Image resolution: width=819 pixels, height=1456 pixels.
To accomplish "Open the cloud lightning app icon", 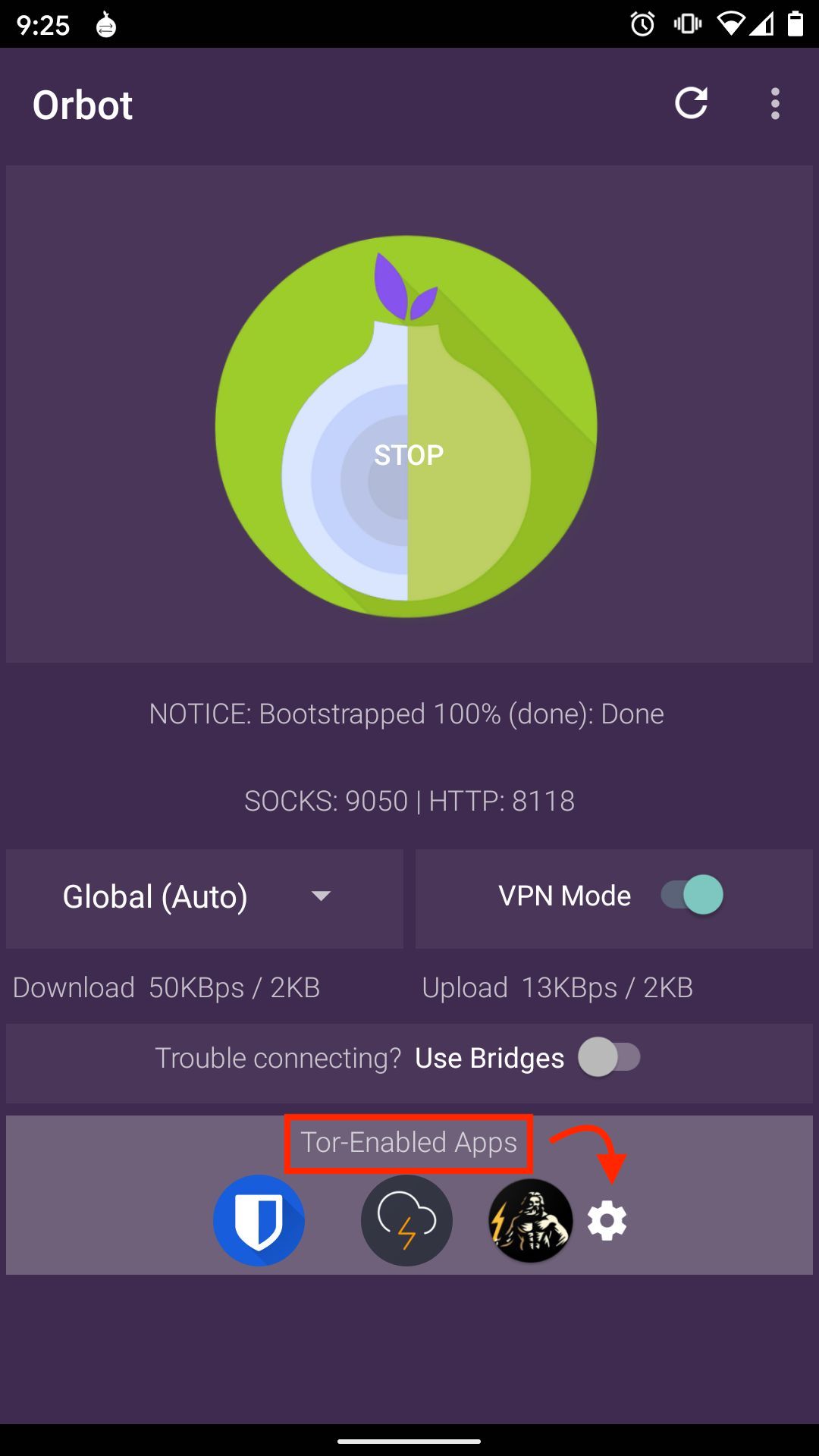I will (x=406, y=1220).
